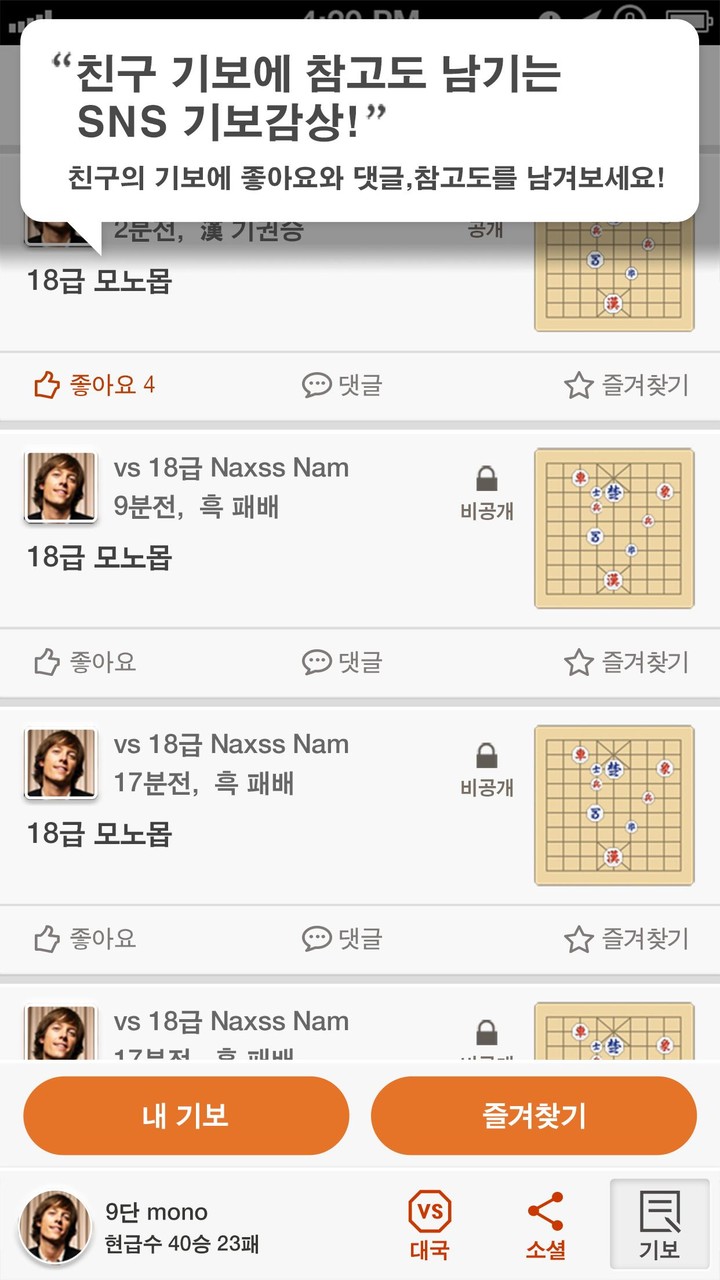Open 소셜 with the share icon
The width and height of the screenshot is (720, 1280).
coord(544,1210)
